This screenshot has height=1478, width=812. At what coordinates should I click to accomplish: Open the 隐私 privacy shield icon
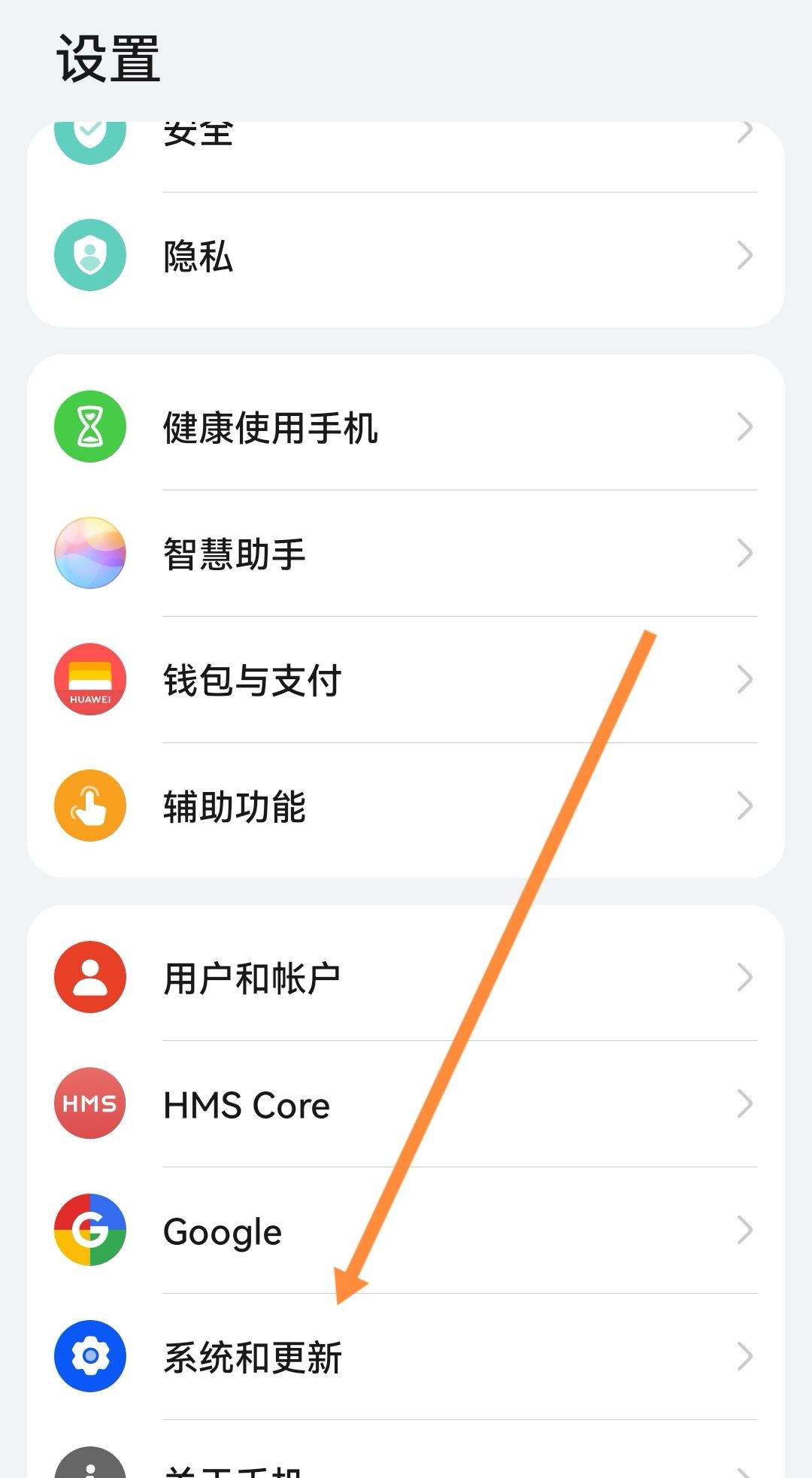pyautogui.click(x=89, y=255)
